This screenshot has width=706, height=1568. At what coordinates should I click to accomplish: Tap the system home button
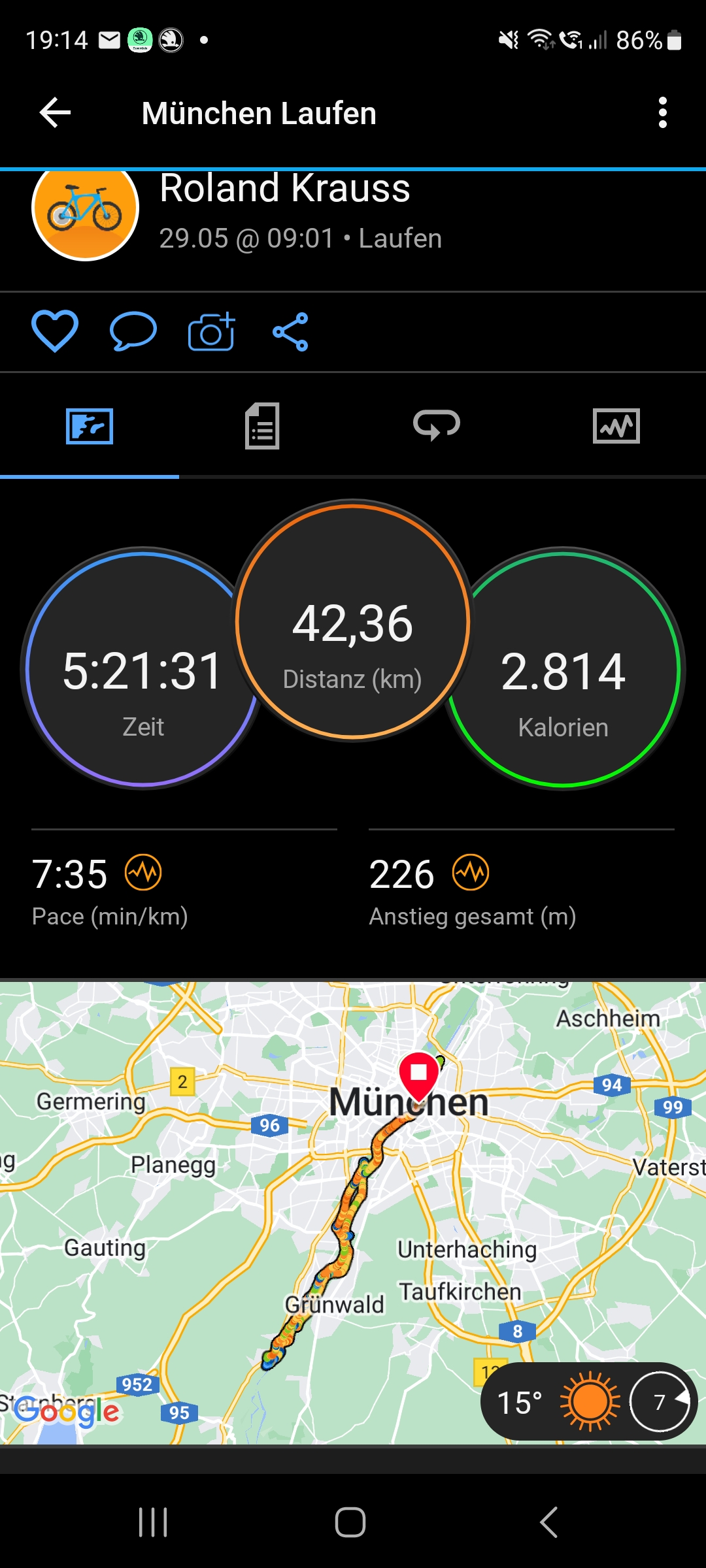pyautogui.click(x=350, y=1522)
